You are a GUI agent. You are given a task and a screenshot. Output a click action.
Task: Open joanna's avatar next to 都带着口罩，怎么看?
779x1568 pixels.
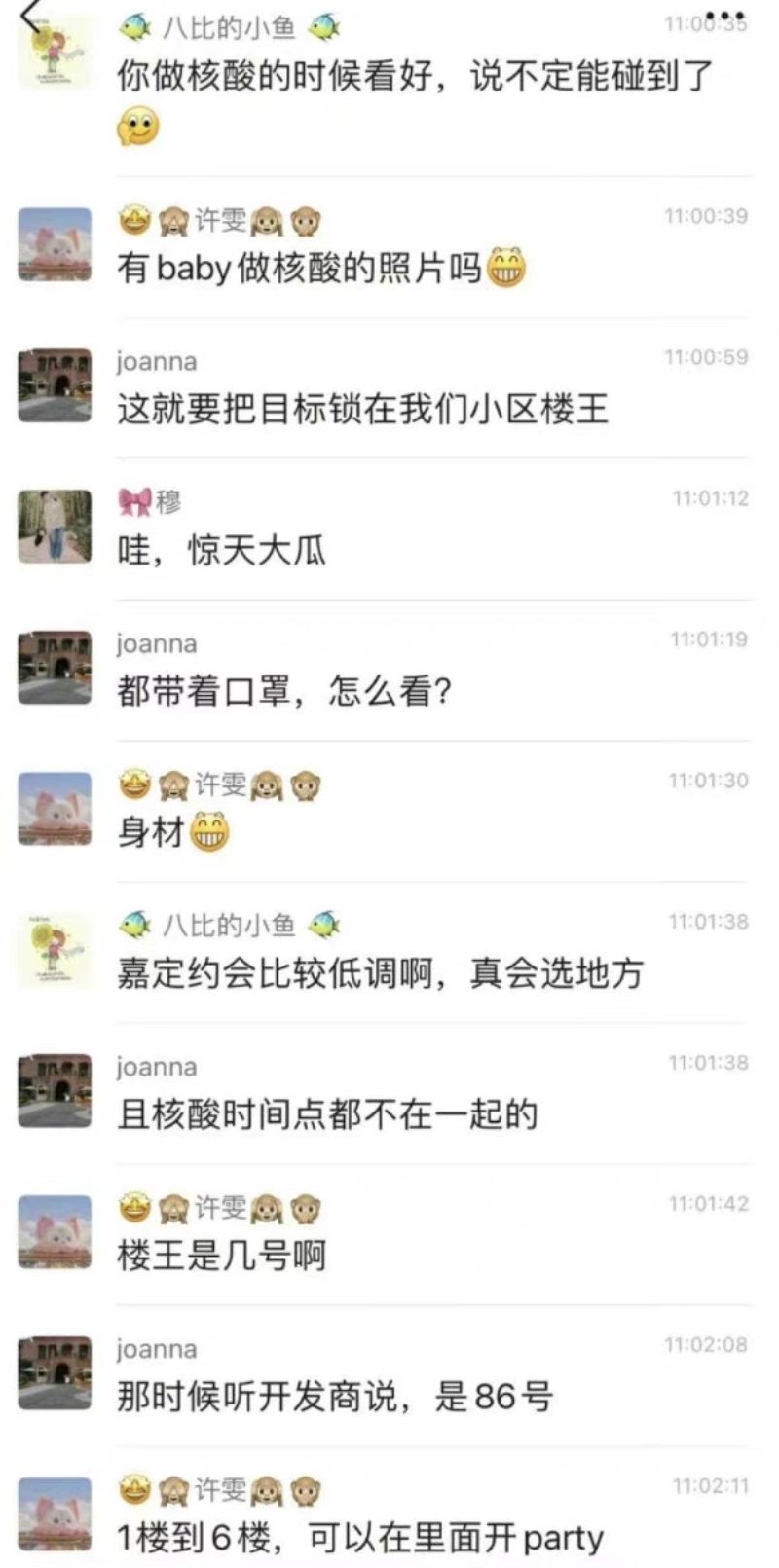[x=55, y=668]
